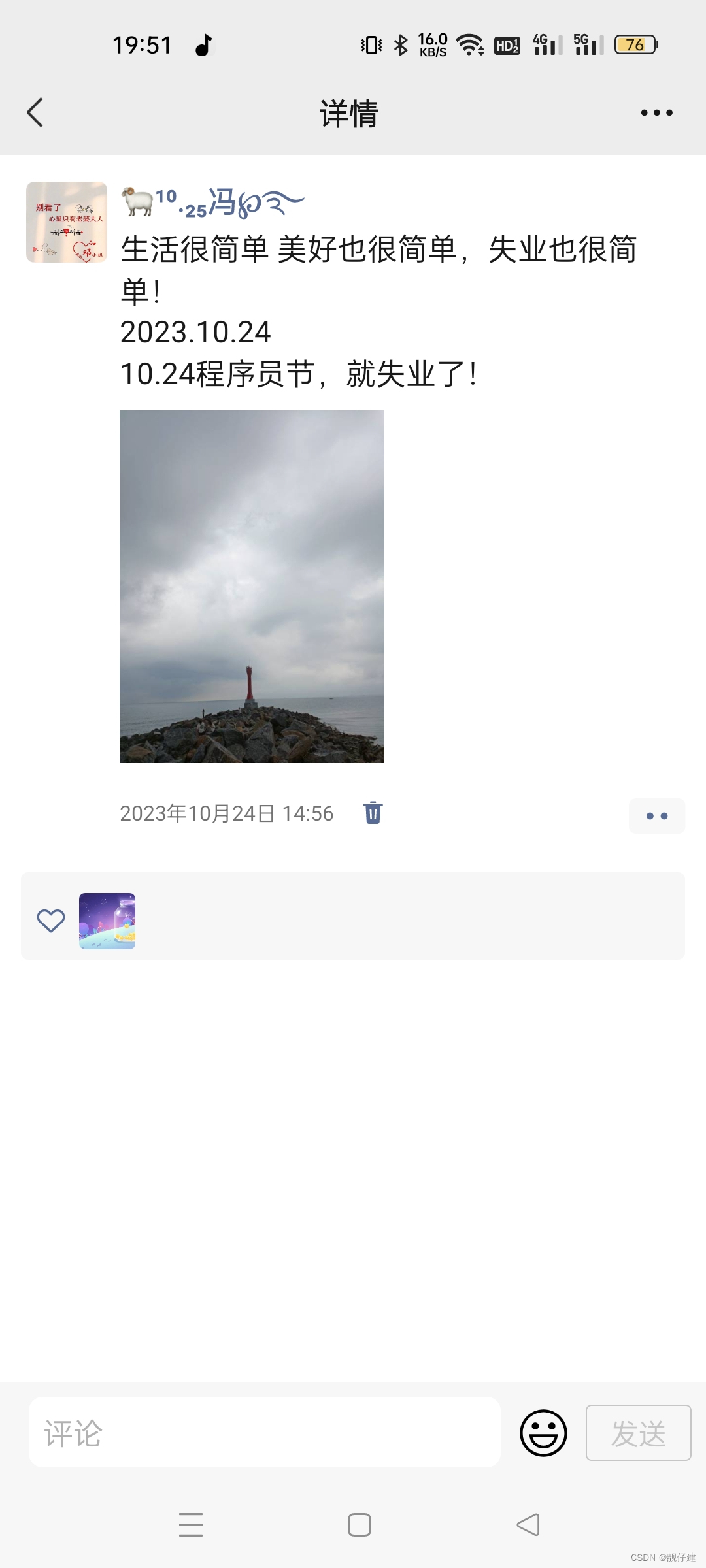Focus the 评论 comment input field
The width and height of the screenshot is (706, 1568).
[265, 1432]
